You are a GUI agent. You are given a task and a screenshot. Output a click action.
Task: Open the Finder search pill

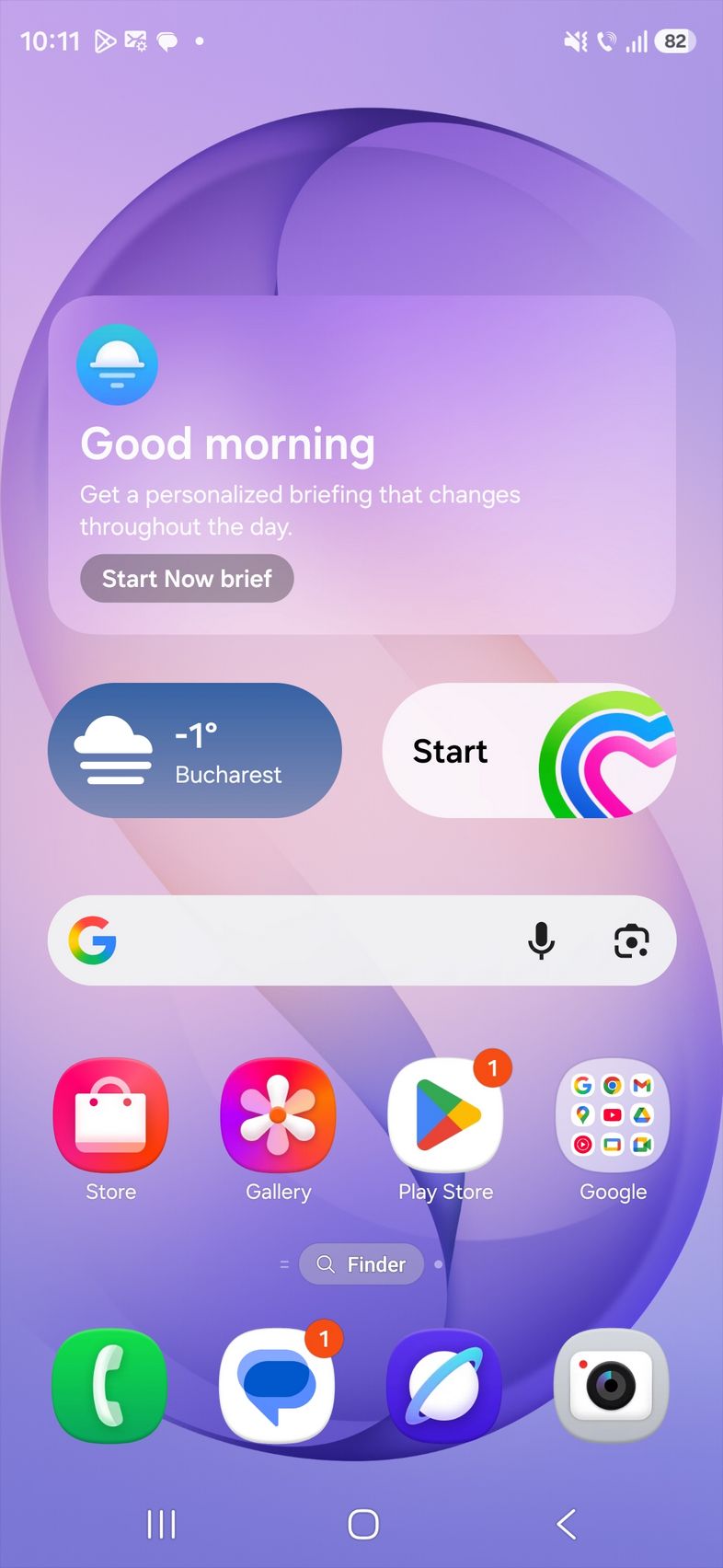point(361,1264)
